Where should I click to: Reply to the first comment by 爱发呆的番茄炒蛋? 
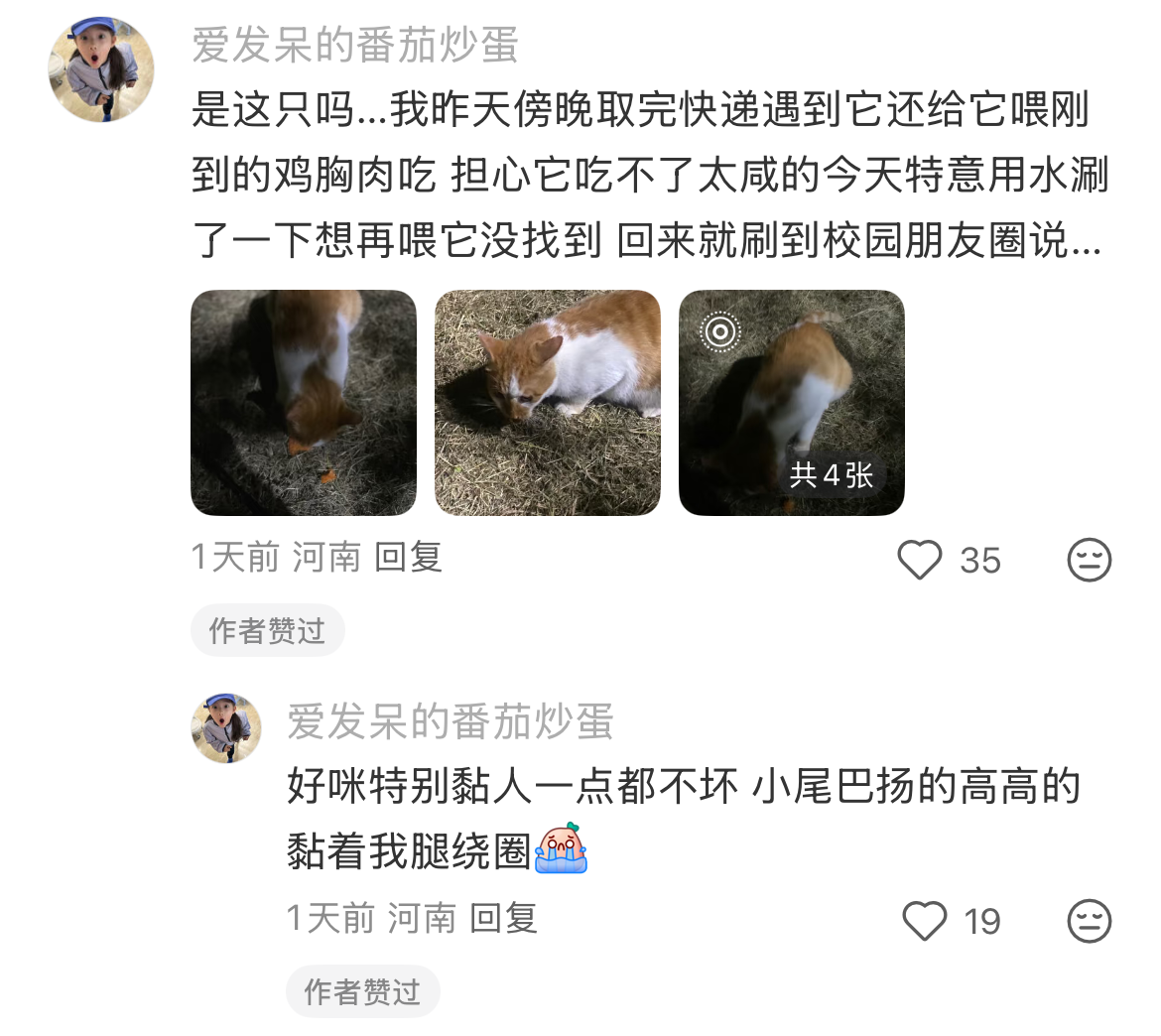click(408, 558)
